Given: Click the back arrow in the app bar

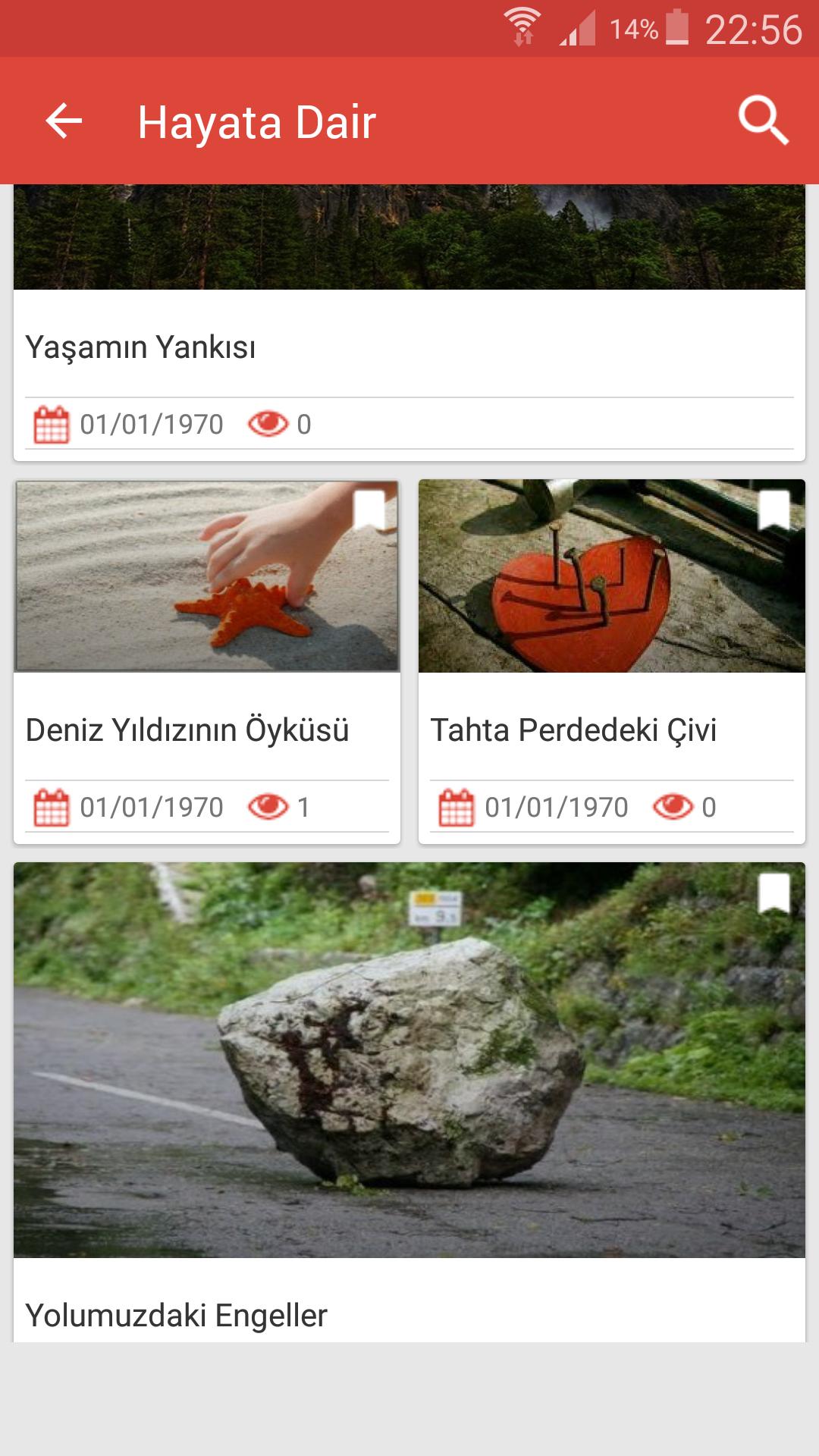Looking at the screenshot, I should (x=61, y=121).
